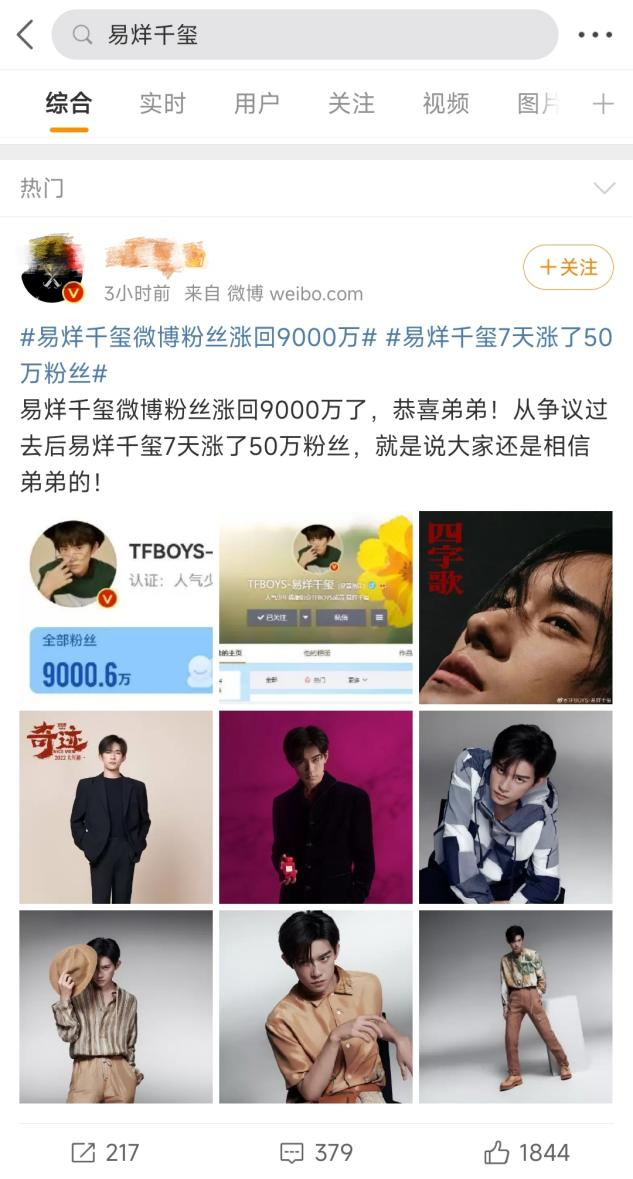Open the poster's profile avatar
This screenshot has width=633, height=1179.
point(53,268)
